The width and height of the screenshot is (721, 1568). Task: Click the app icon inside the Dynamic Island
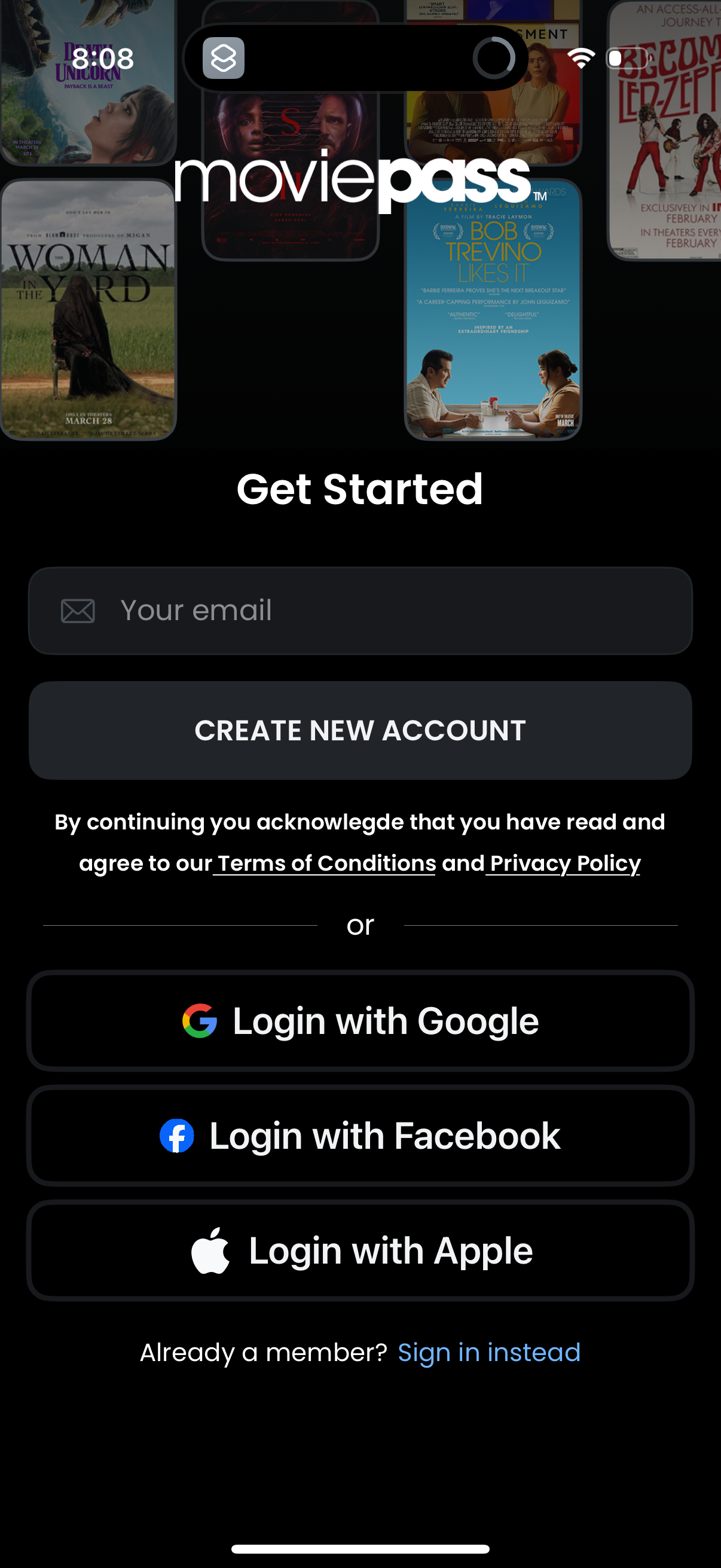(224, 59)
